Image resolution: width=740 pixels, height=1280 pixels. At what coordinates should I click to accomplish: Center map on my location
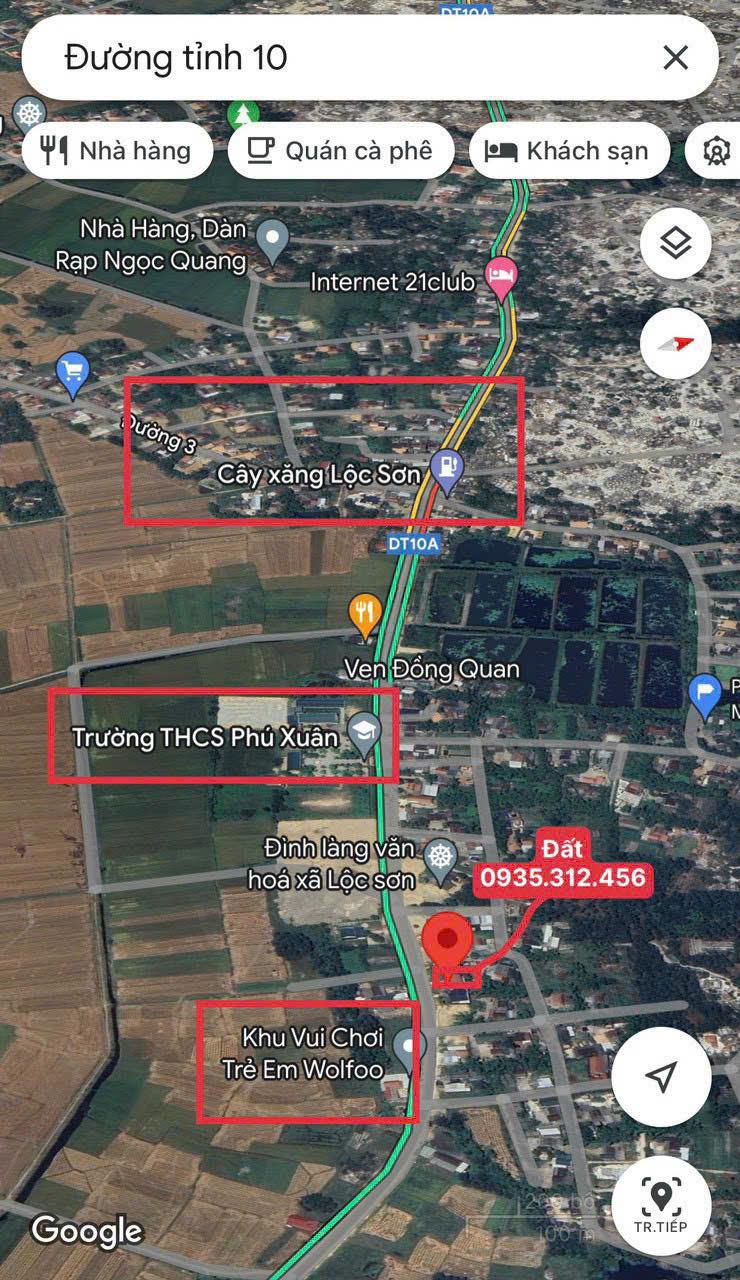[661, 1077]
